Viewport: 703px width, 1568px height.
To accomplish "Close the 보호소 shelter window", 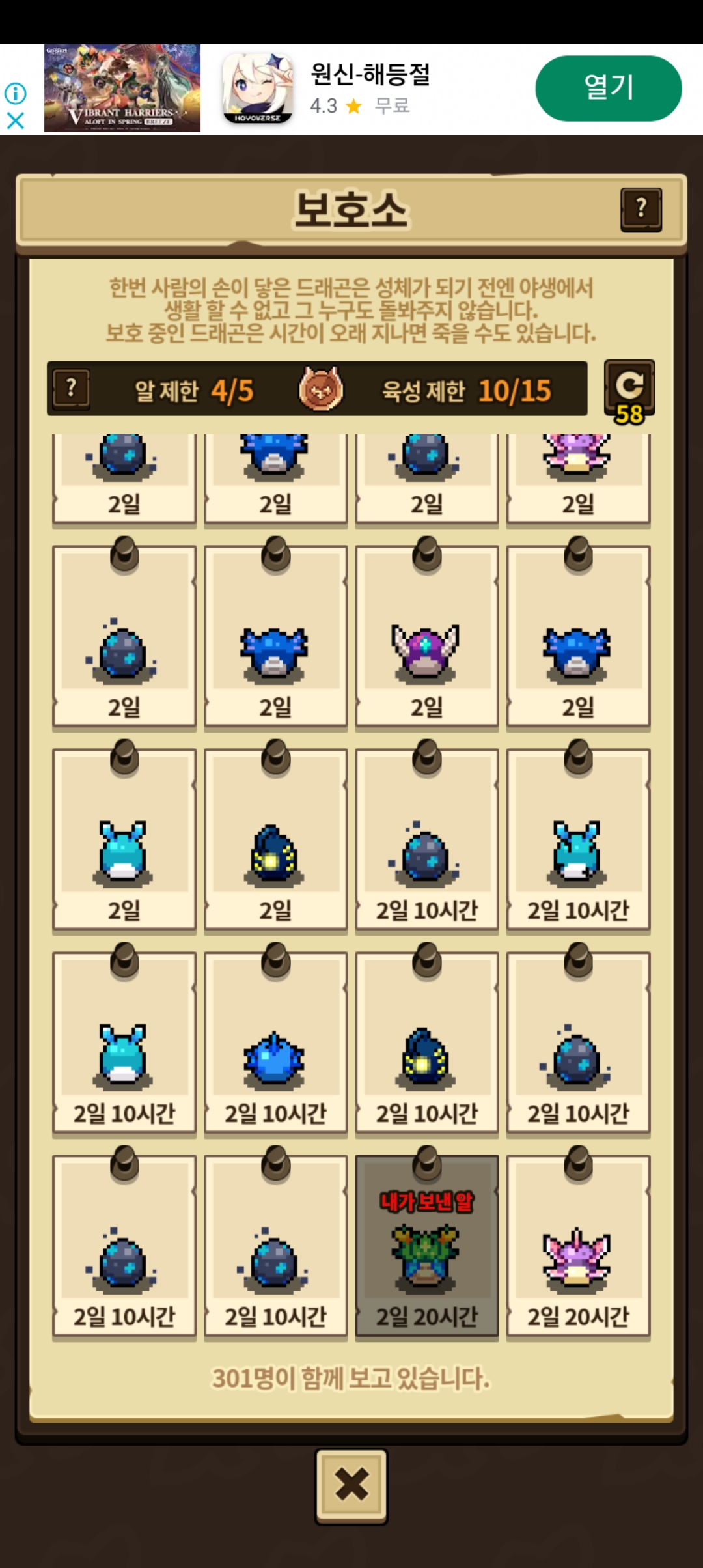I will [x=351, y=1486].
